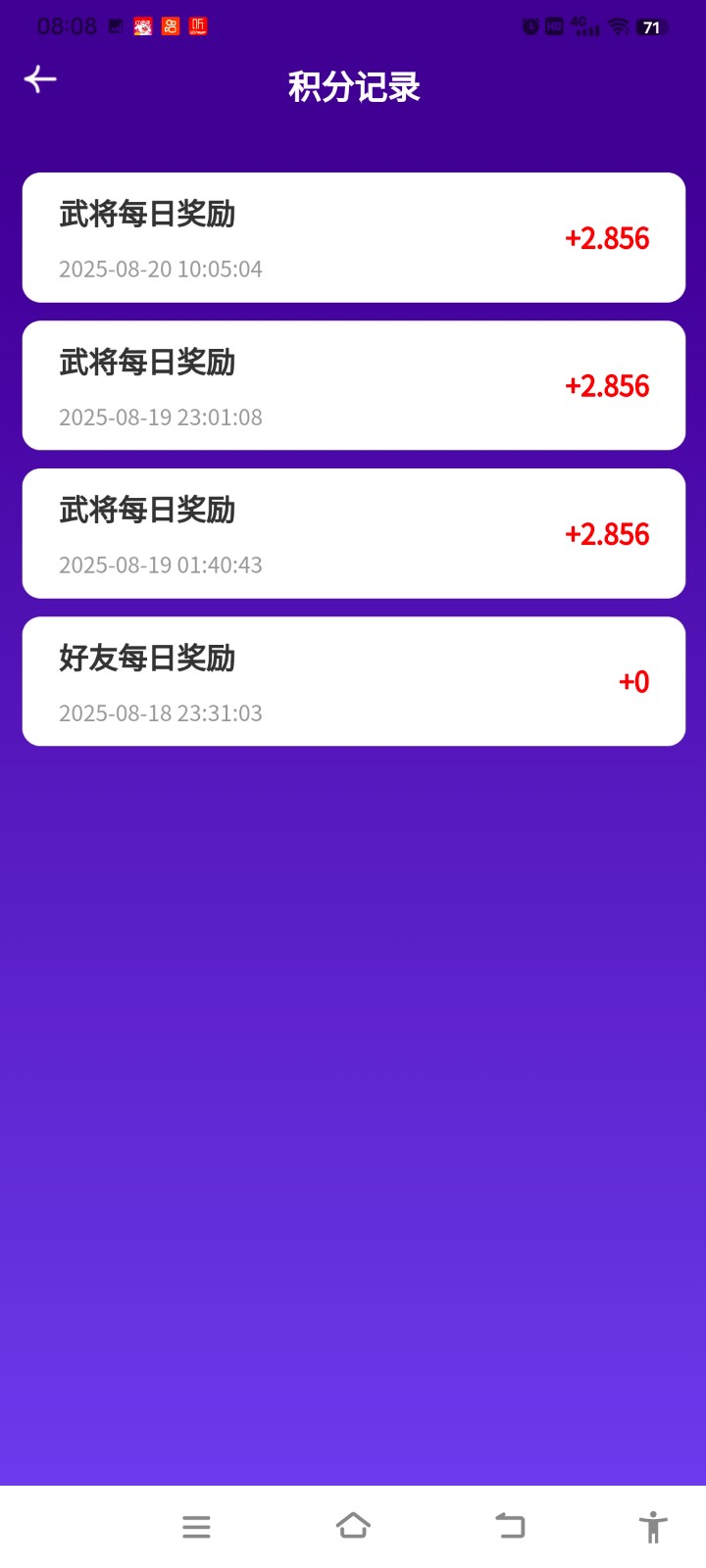This screenshot has height=1568, width=706.
Task: Open the first red notification app icon
Action: pos(141,26)
